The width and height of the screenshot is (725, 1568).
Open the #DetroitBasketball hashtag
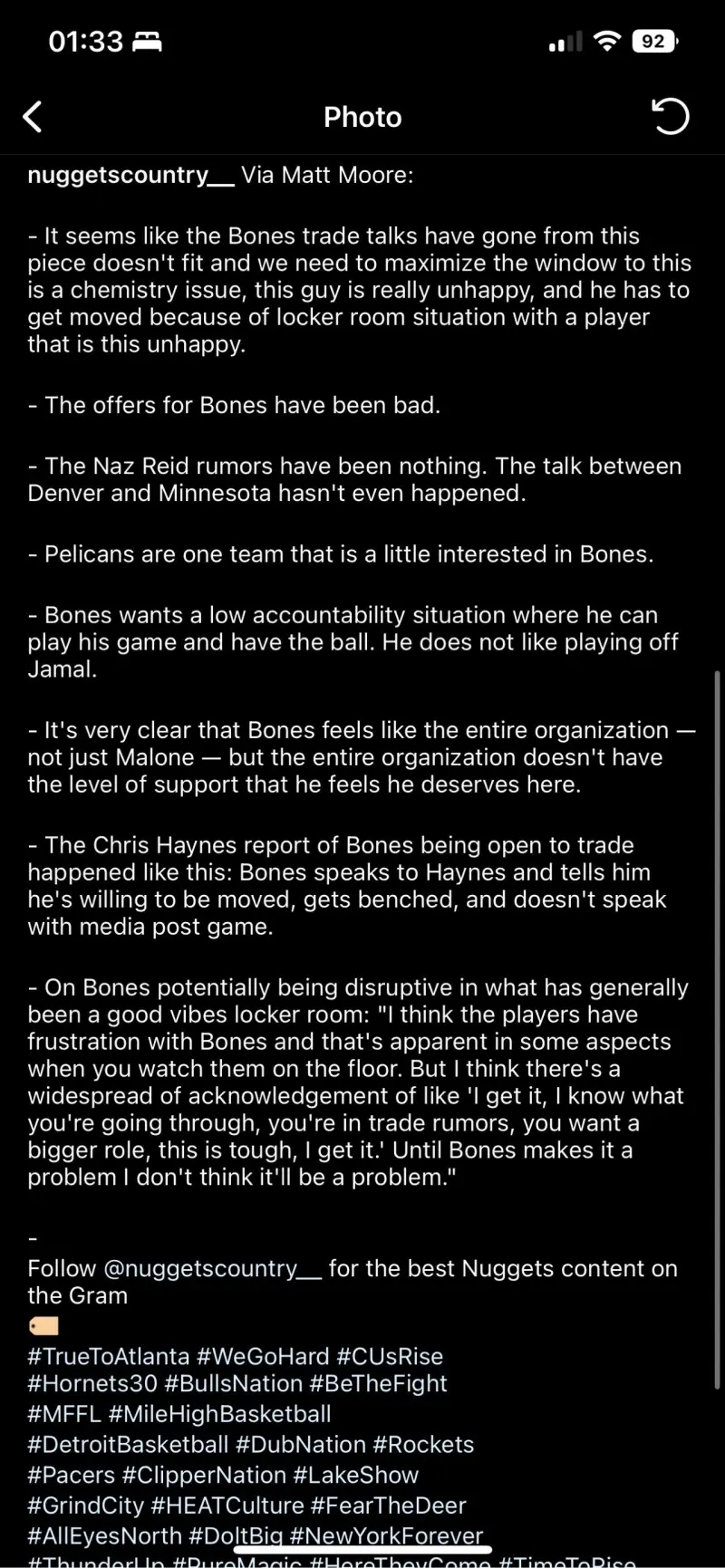[128, 1444]
